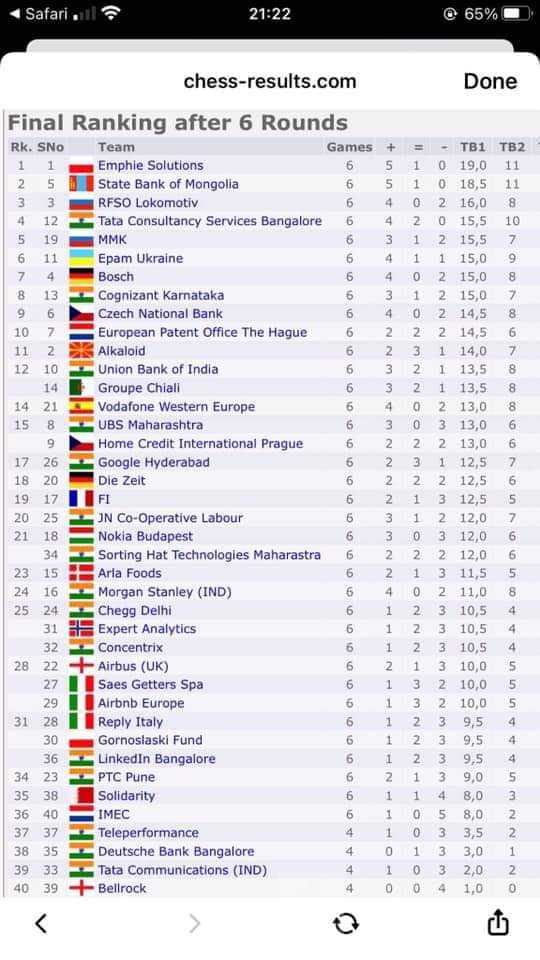
Task: Select the Epam Ukraine team link
Action: click(140, 258)
